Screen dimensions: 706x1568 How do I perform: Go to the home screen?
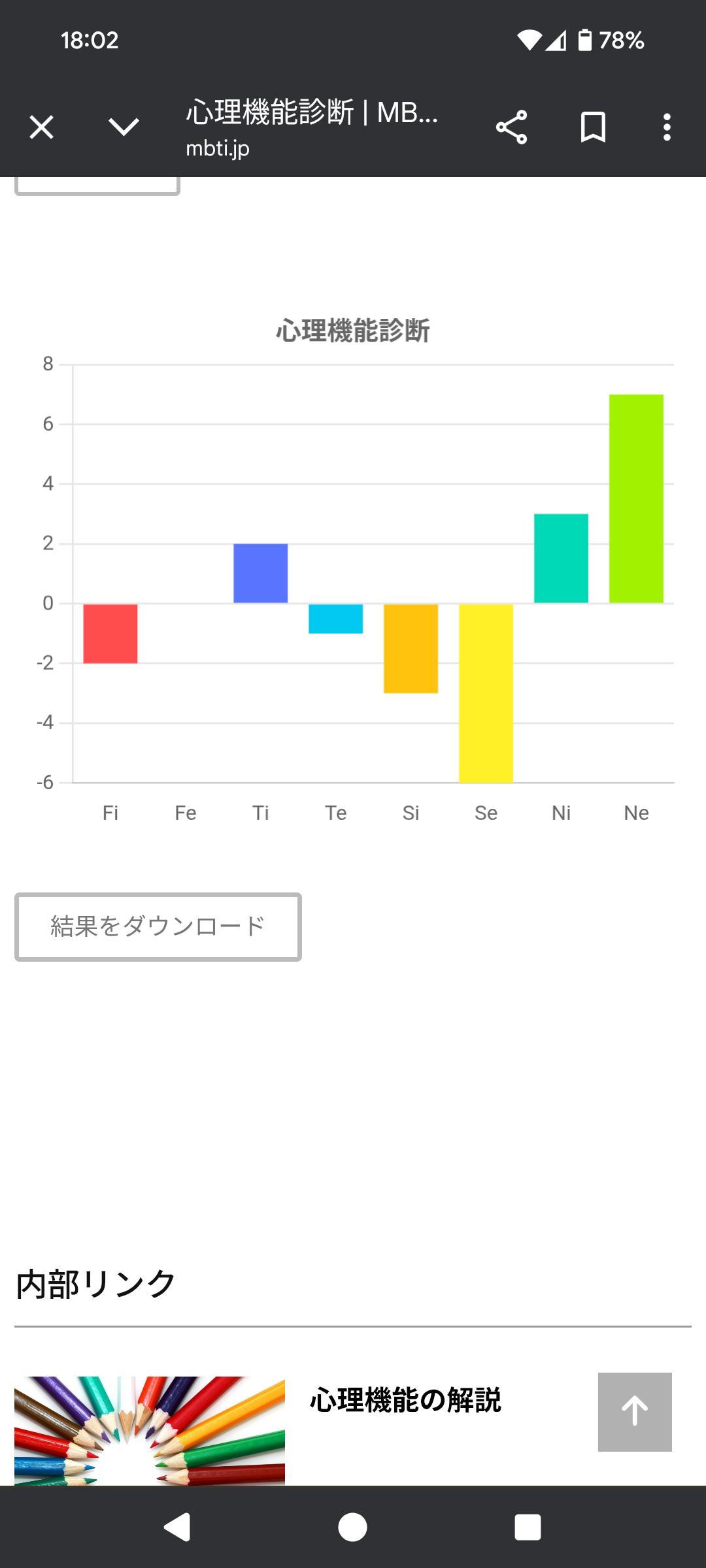coord(352,1527)
